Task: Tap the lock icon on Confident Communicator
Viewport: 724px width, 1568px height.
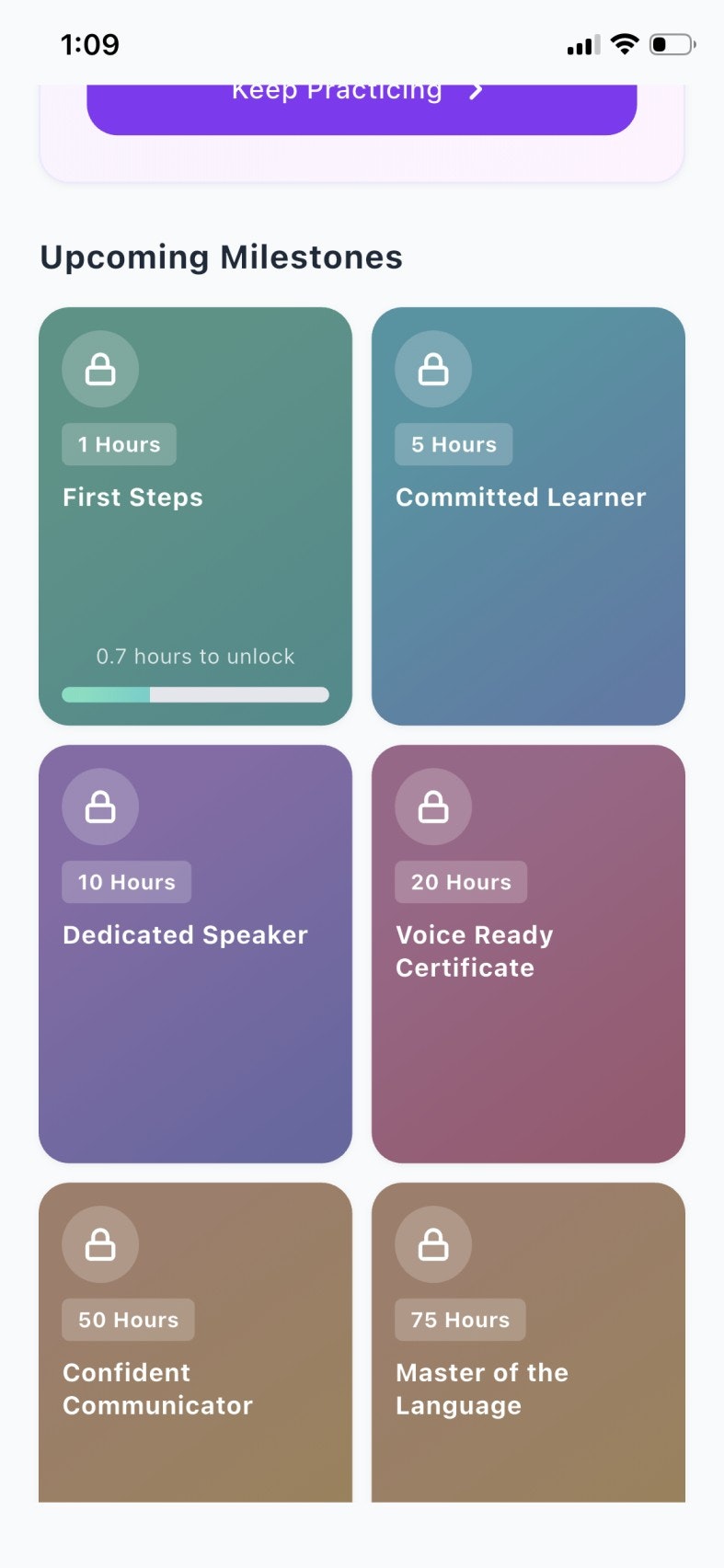Action: [x=99, y=1243]
